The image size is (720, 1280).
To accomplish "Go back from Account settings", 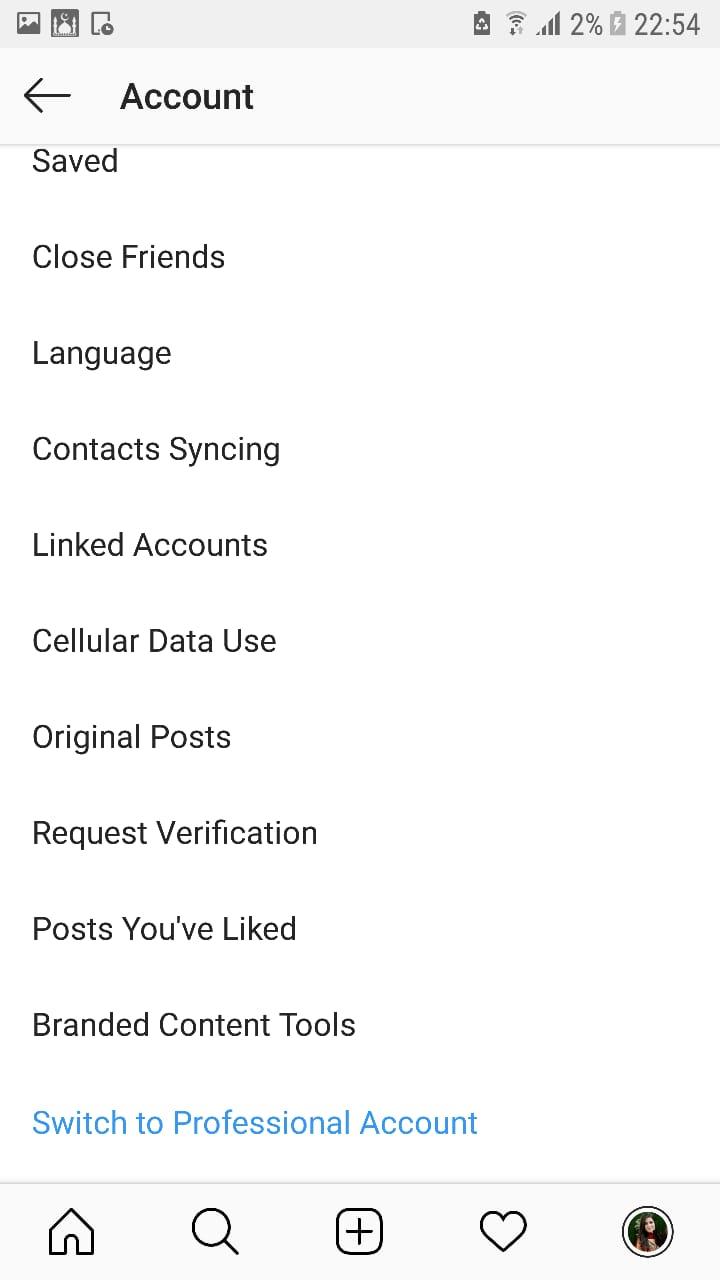I will (x=47, y=96).
